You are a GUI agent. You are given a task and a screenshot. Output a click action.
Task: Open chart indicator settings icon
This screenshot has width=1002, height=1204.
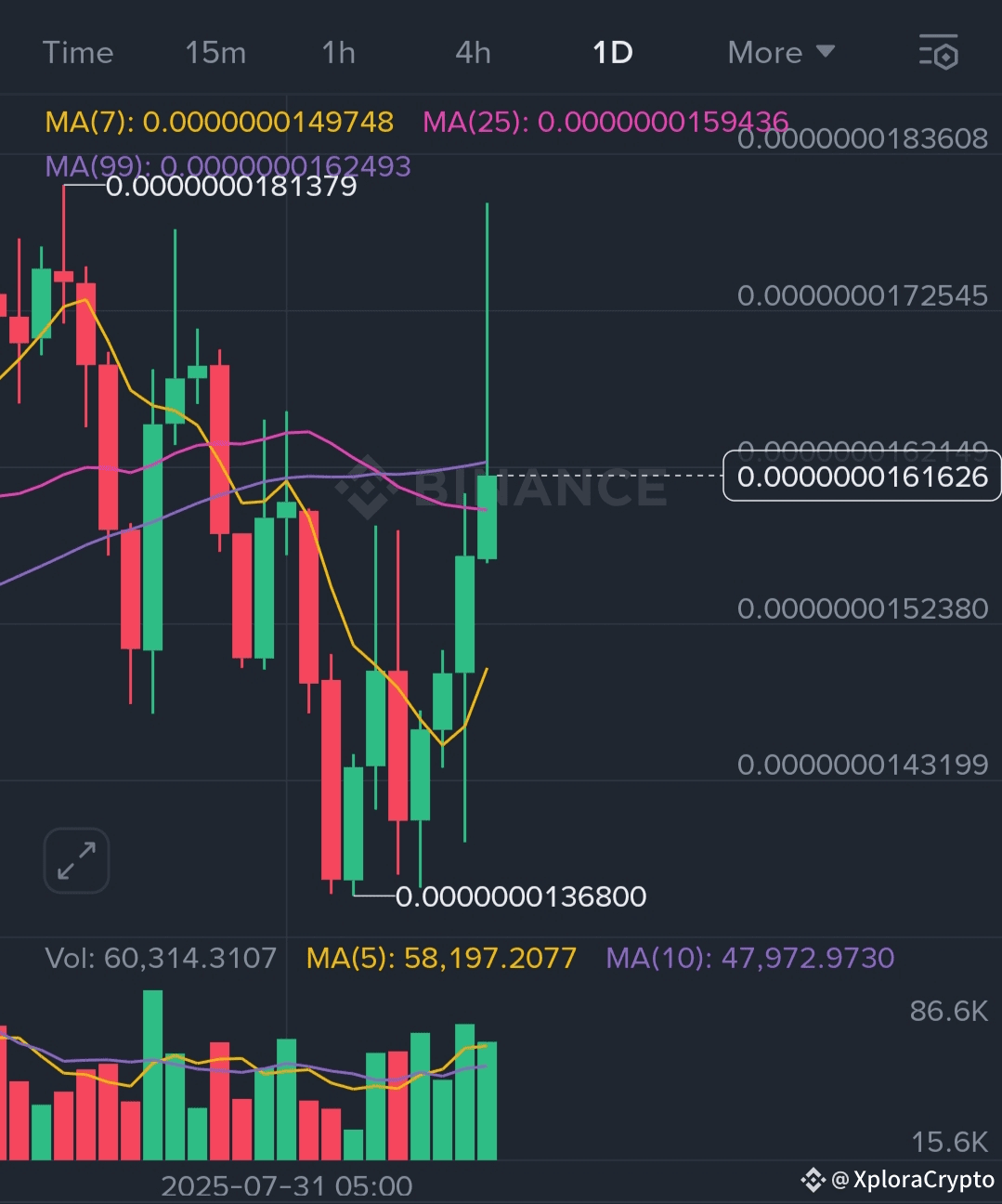939,53
